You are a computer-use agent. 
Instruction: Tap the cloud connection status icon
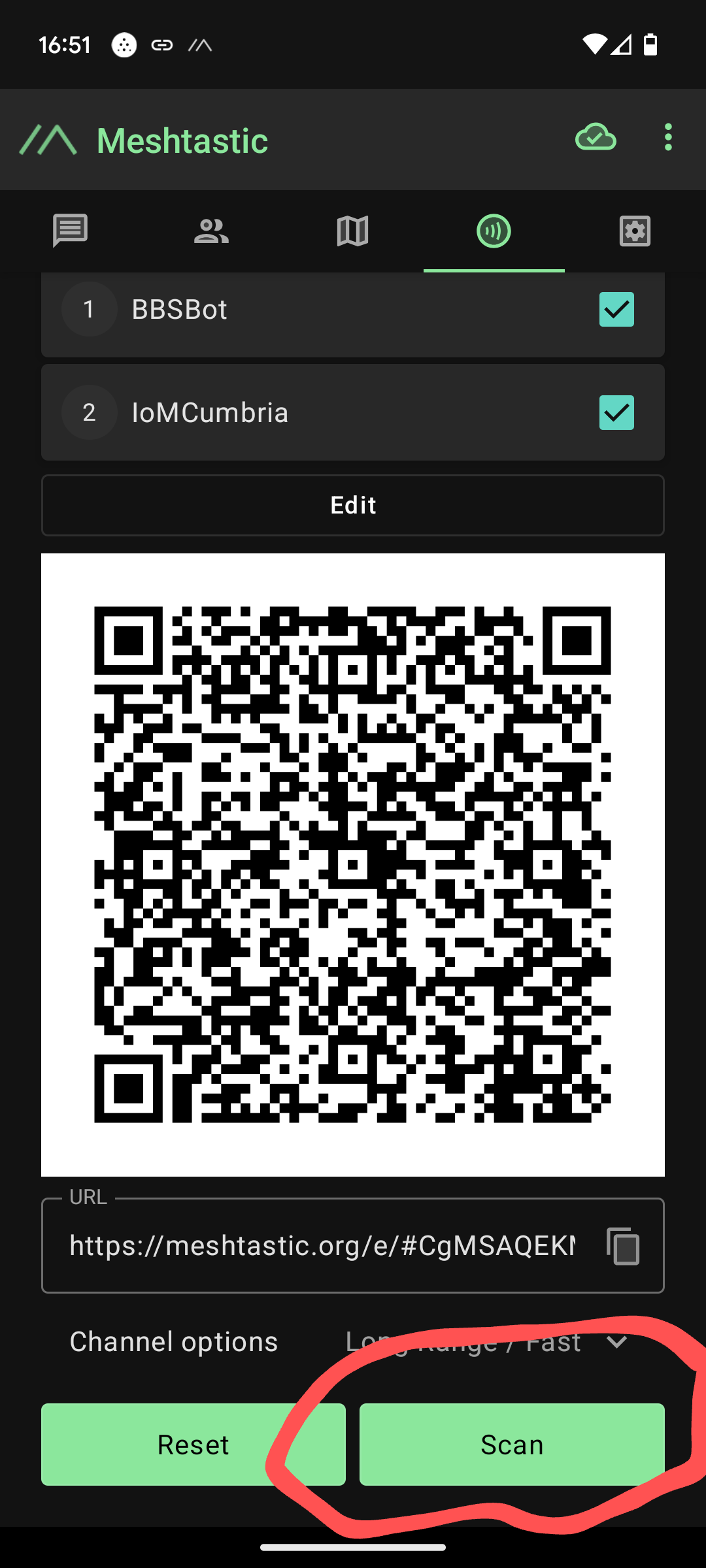(x=596, y=138)
